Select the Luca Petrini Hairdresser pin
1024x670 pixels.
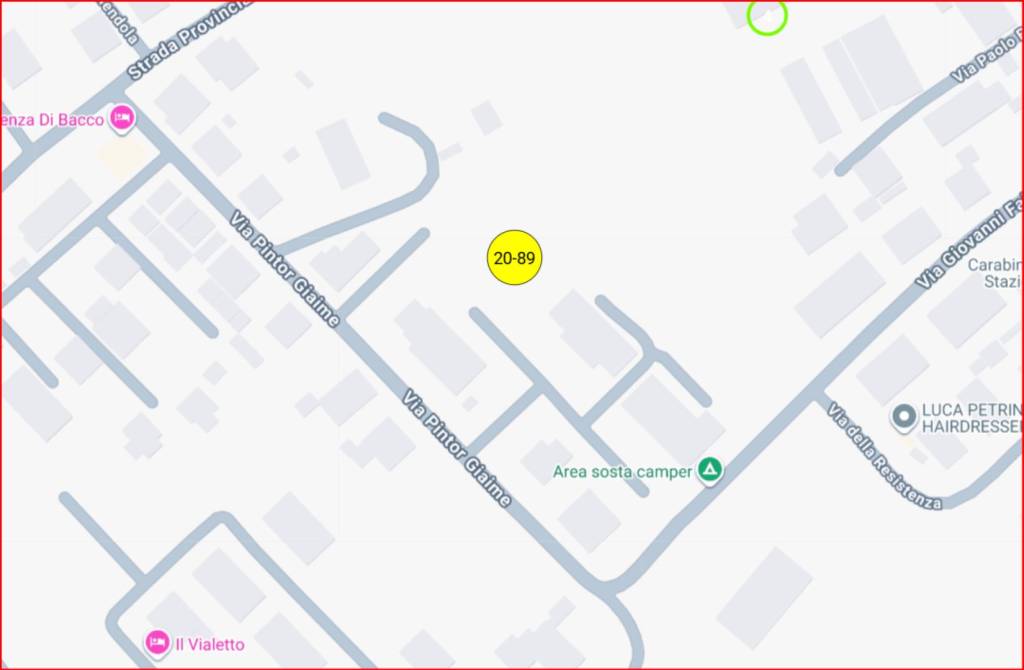[x=904, y=417]
